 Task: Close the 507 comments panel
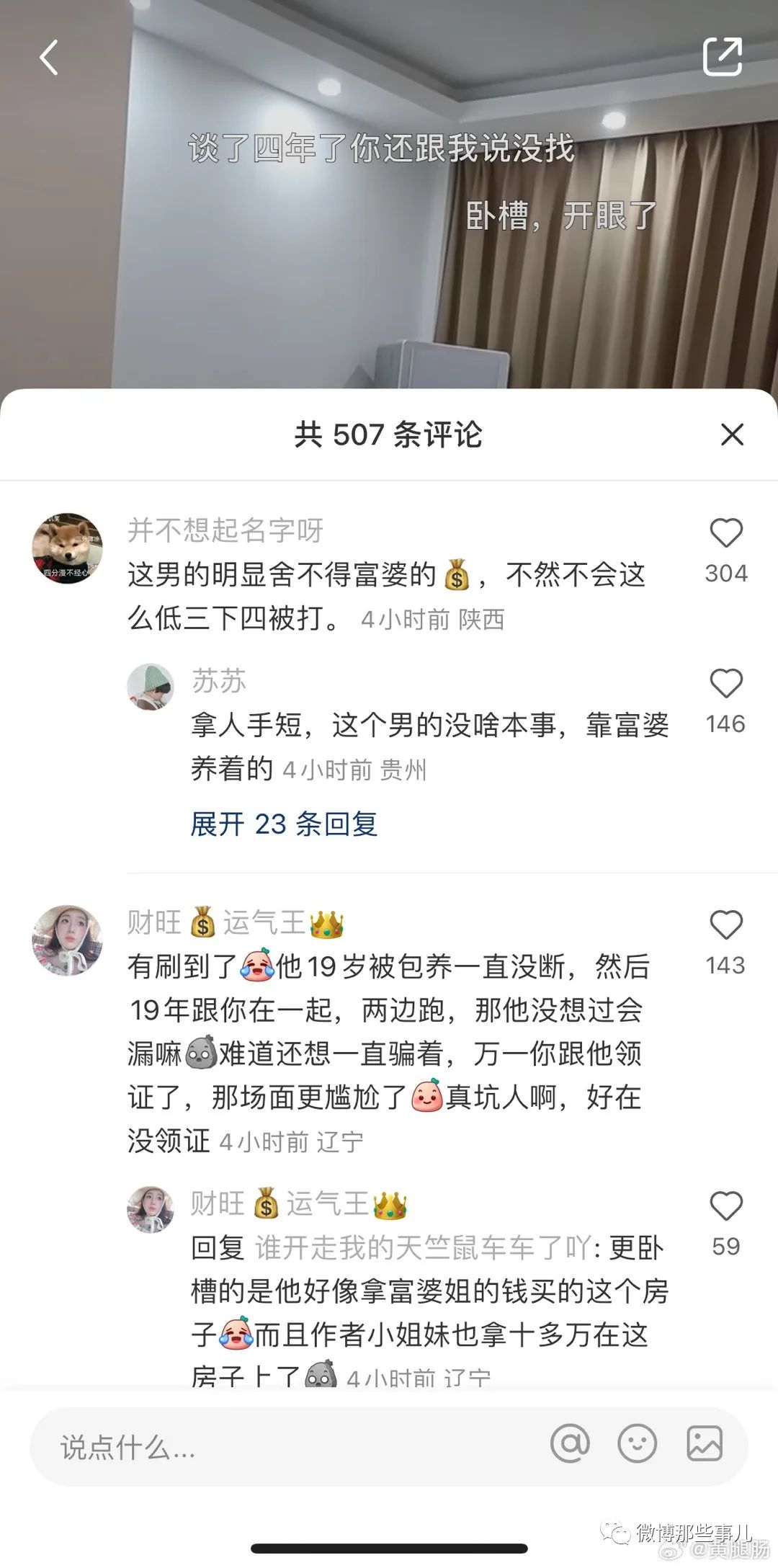(732, 435)
